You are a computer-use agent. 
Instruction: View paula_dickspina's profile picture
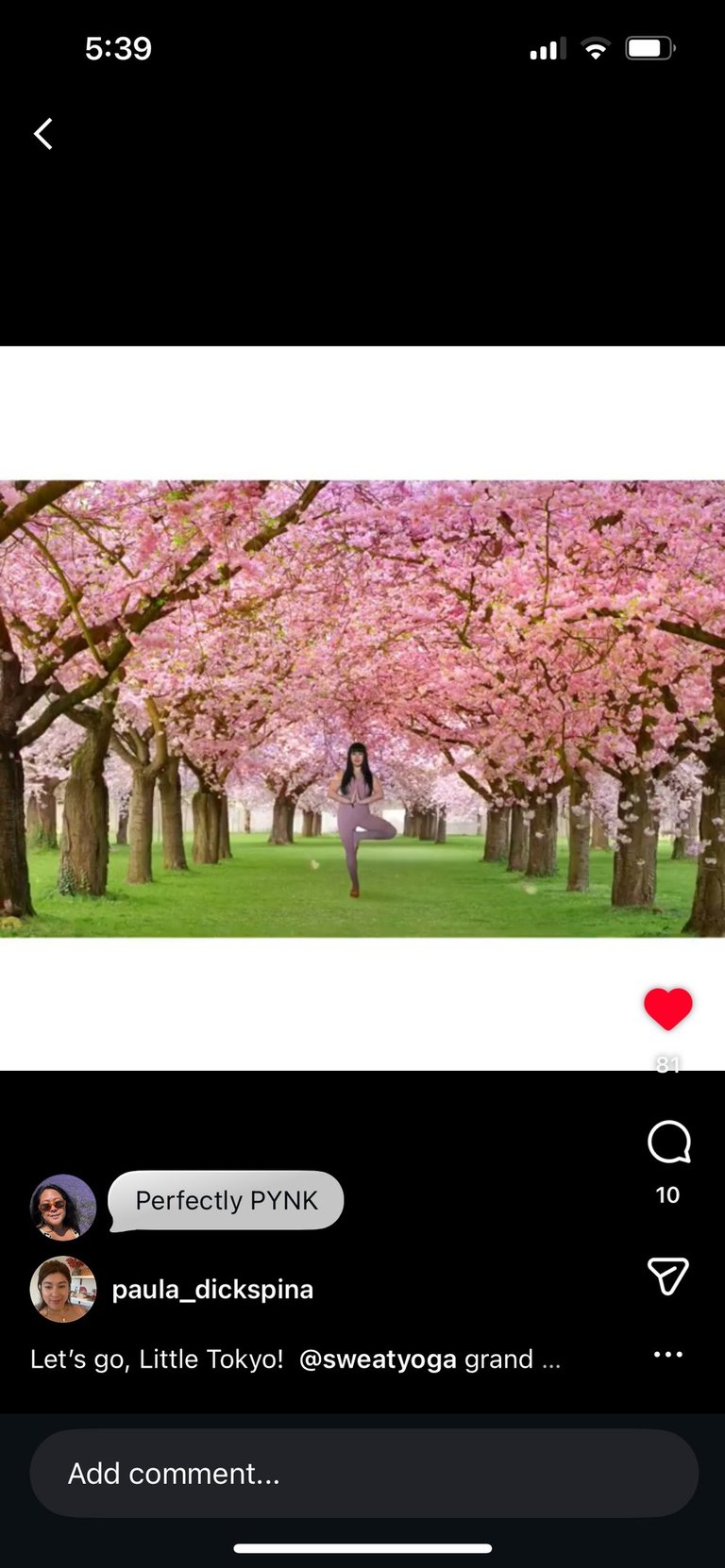(x=63, y=1290)
